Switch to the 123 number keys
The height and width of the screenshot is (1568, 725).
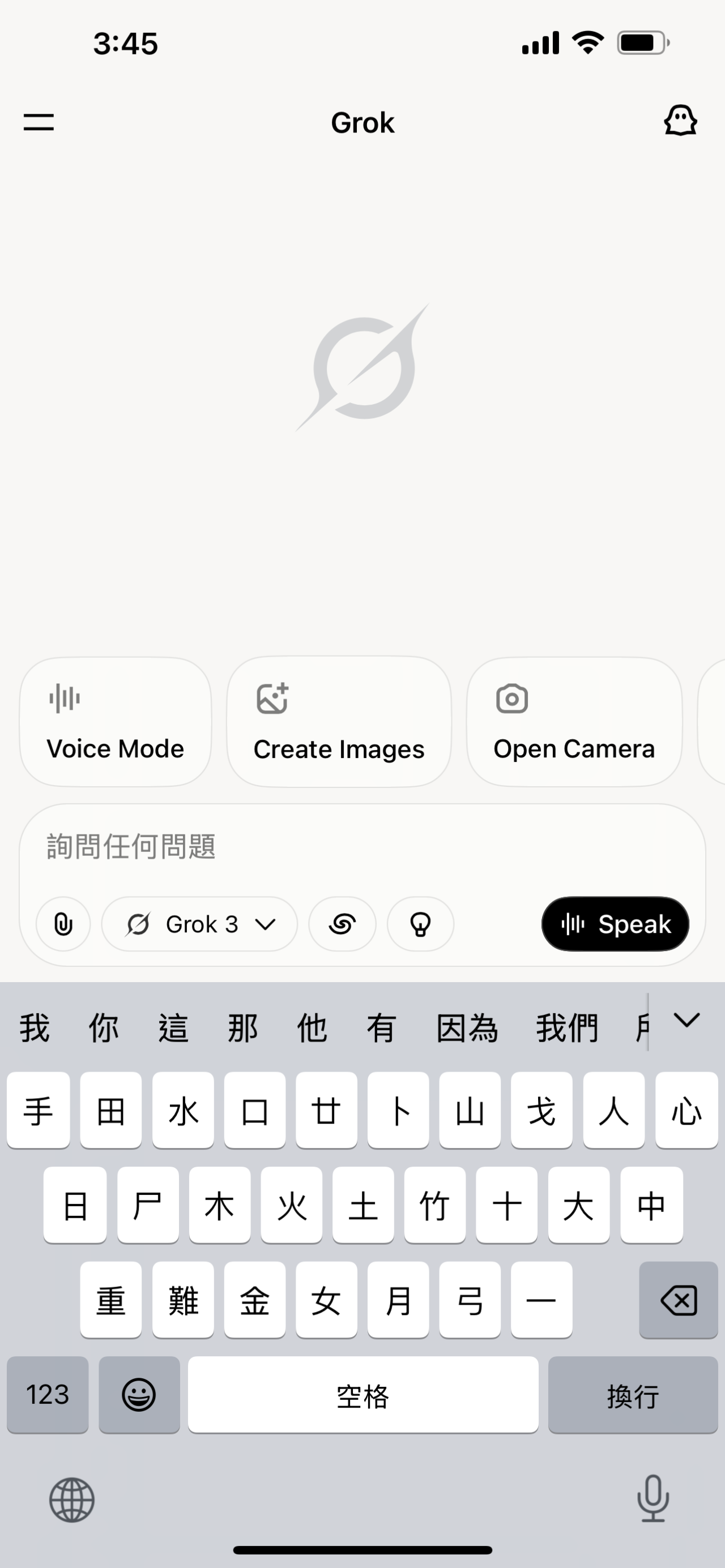[x=48, y=1395]
